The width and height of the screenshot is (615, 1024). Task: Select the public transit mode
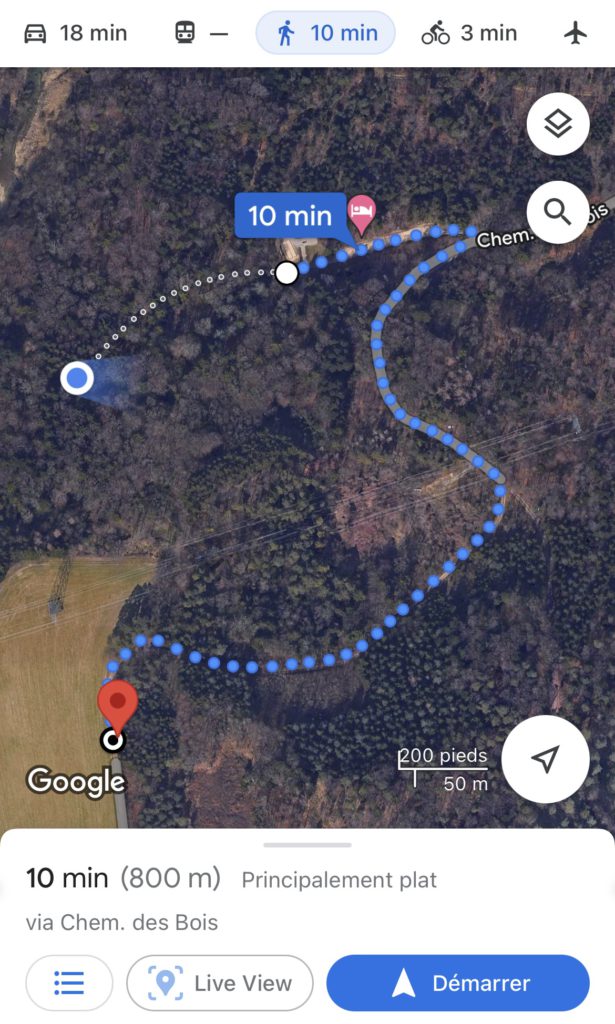click(x=201, y=33)
